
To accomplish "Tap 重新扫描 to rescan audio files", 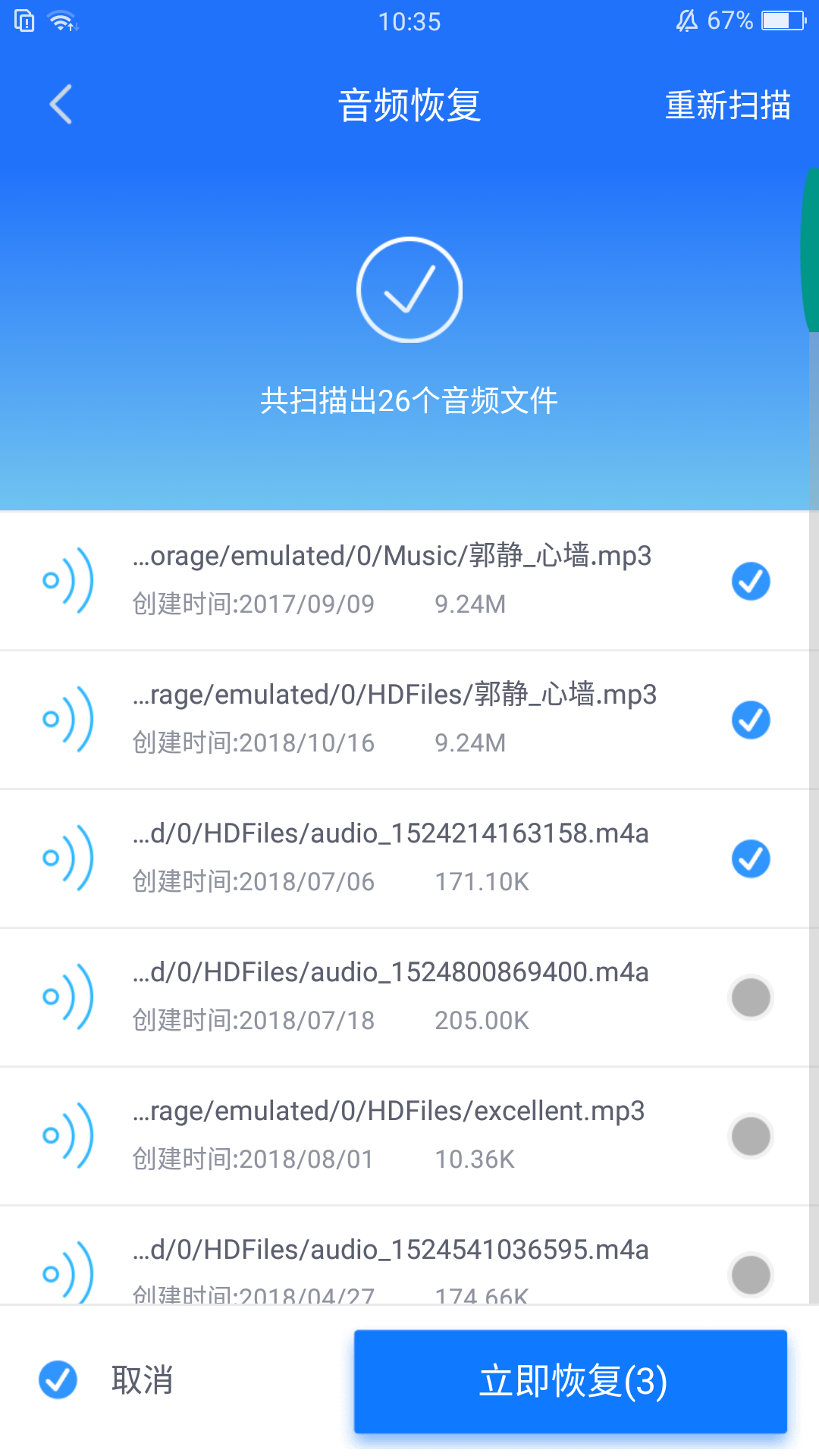I will click(x=727, y=105).
